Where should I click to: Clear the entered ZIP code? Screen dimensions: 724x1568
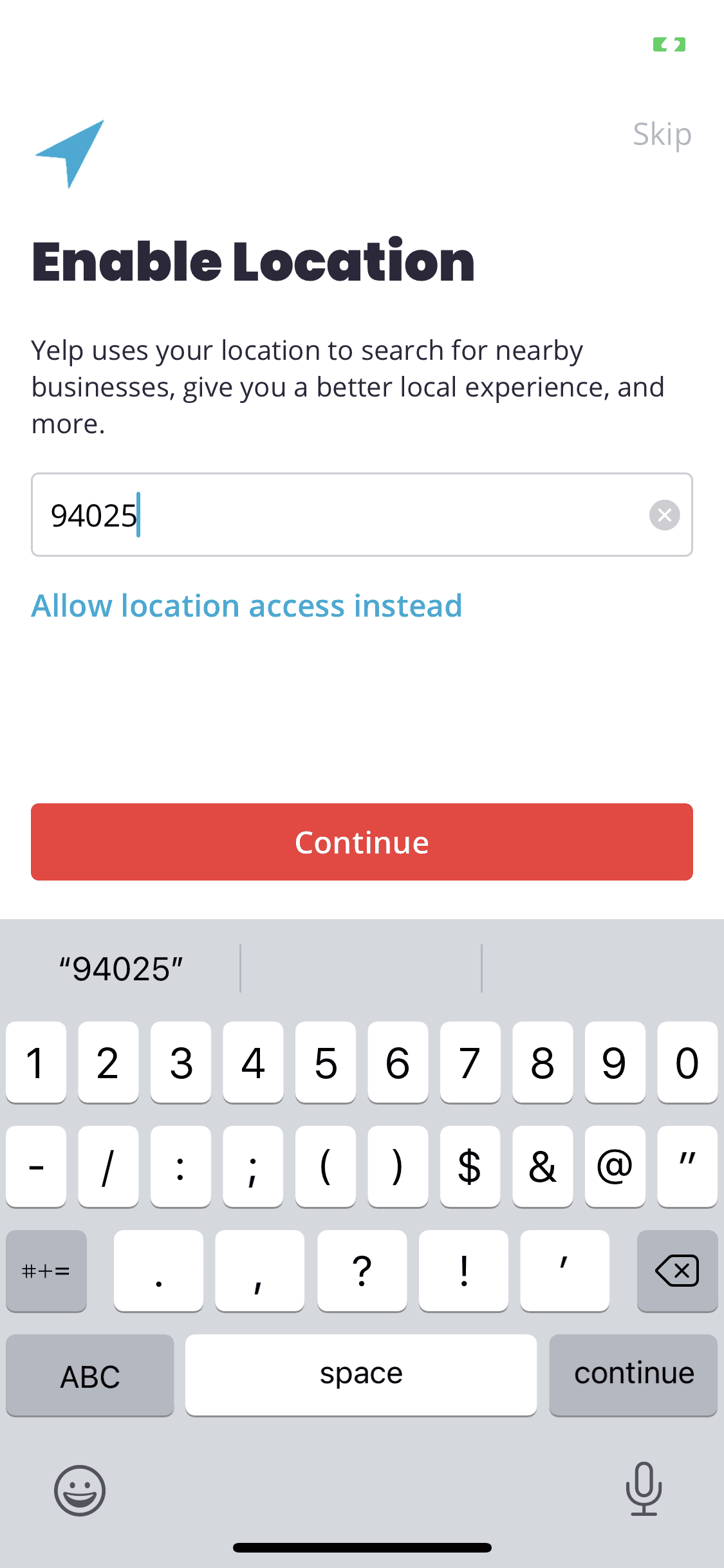[664, 515]
